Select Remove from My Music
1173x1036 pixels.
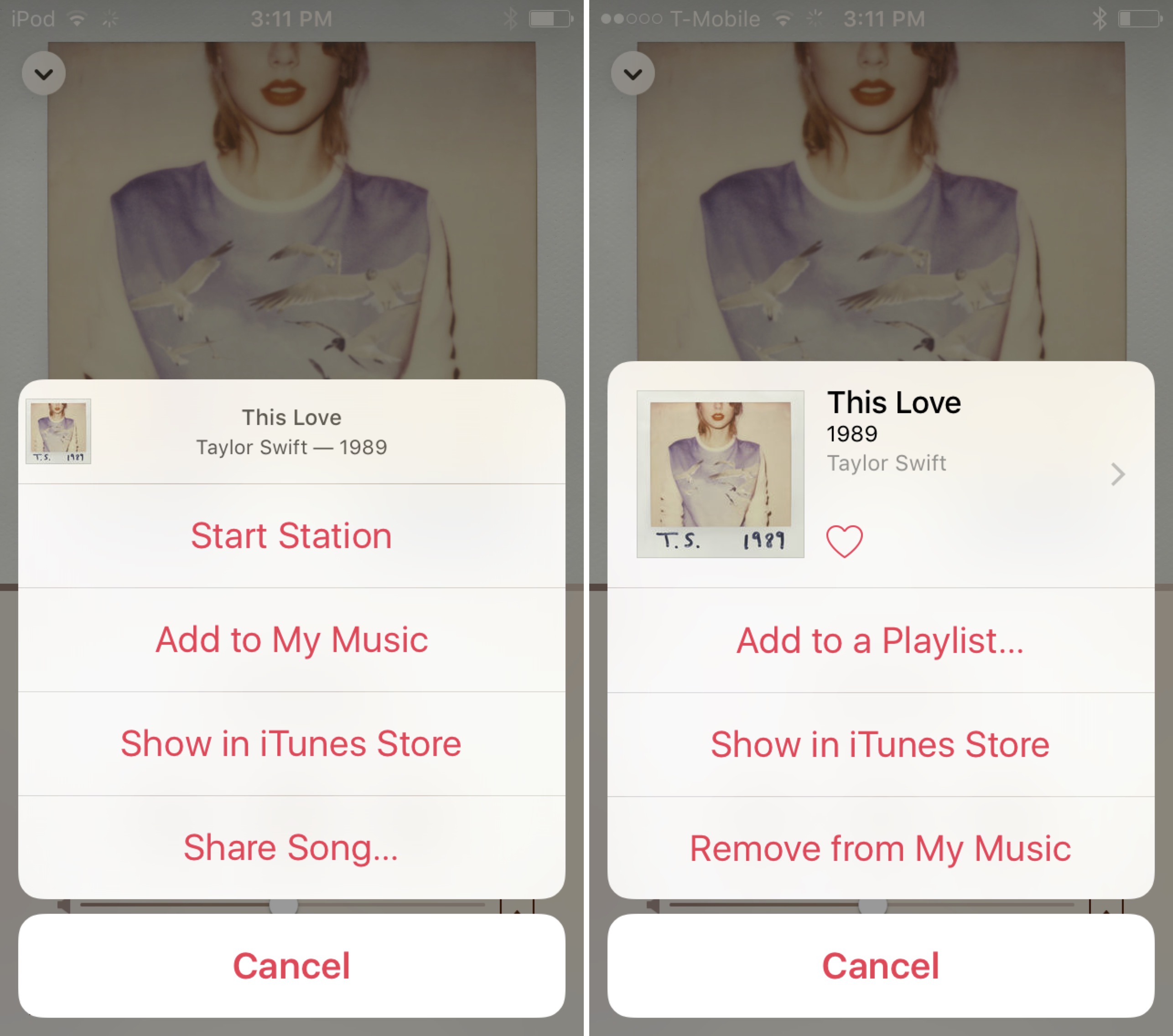(x=880, y=848)
